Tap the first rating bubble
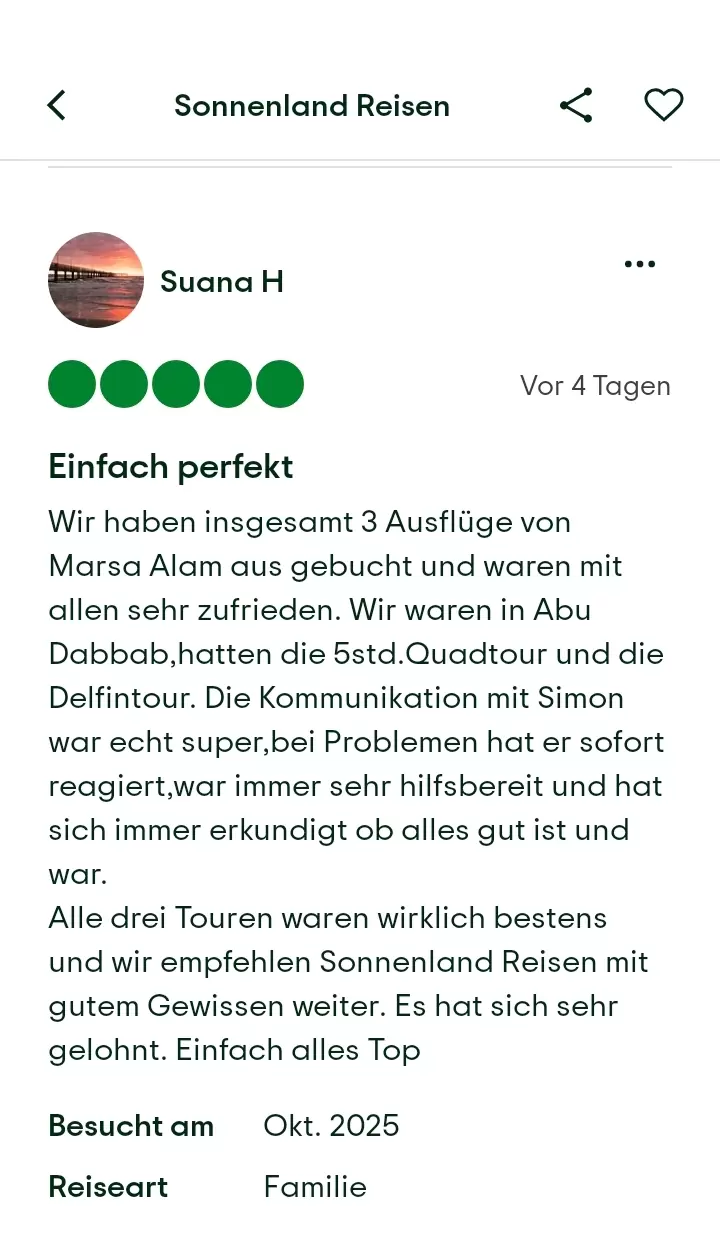Viewport: 720px width, 1242px height. [71, 383]
